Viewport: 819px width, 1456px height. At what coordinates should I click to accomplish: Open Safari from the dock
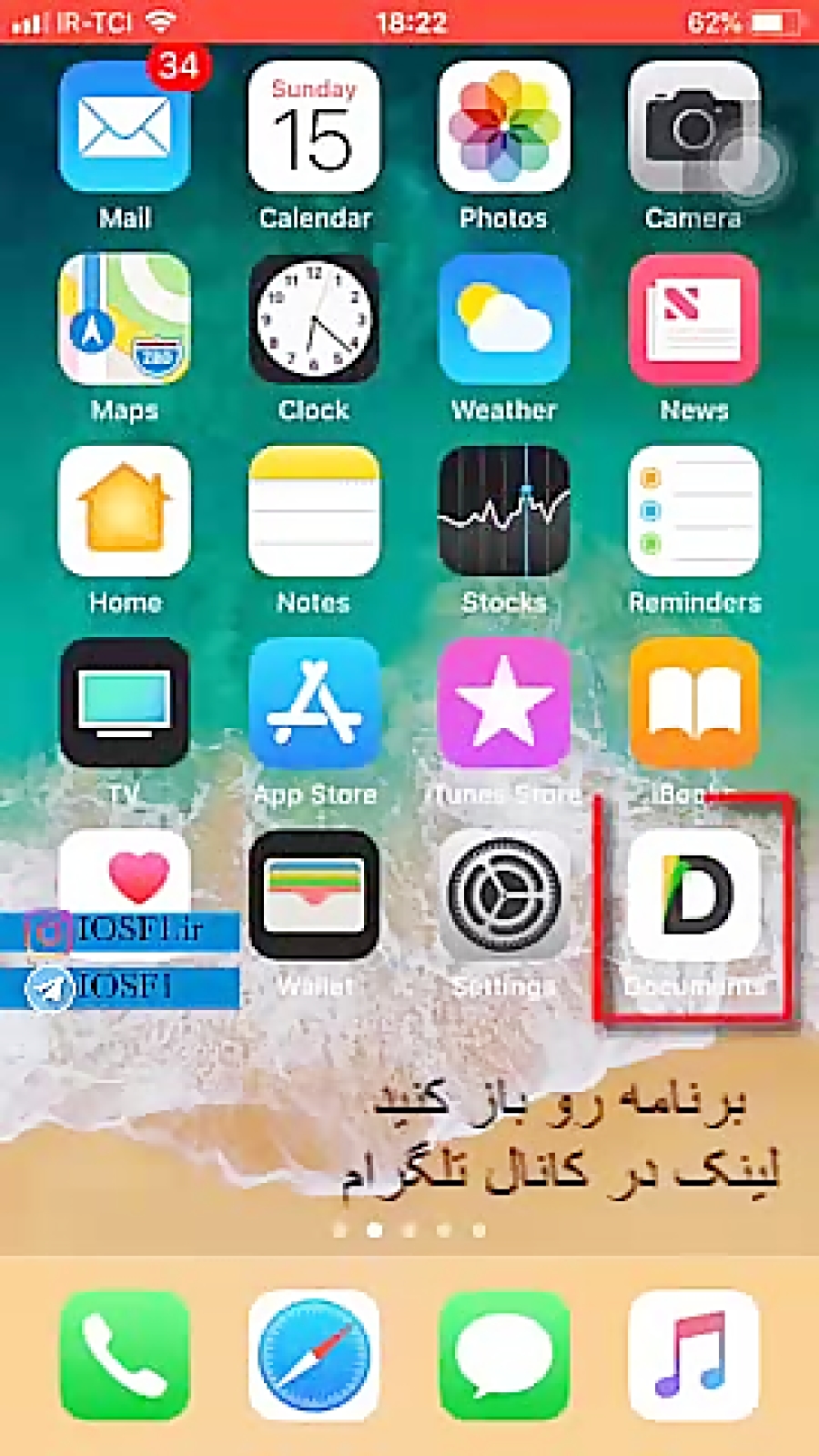314,1355
